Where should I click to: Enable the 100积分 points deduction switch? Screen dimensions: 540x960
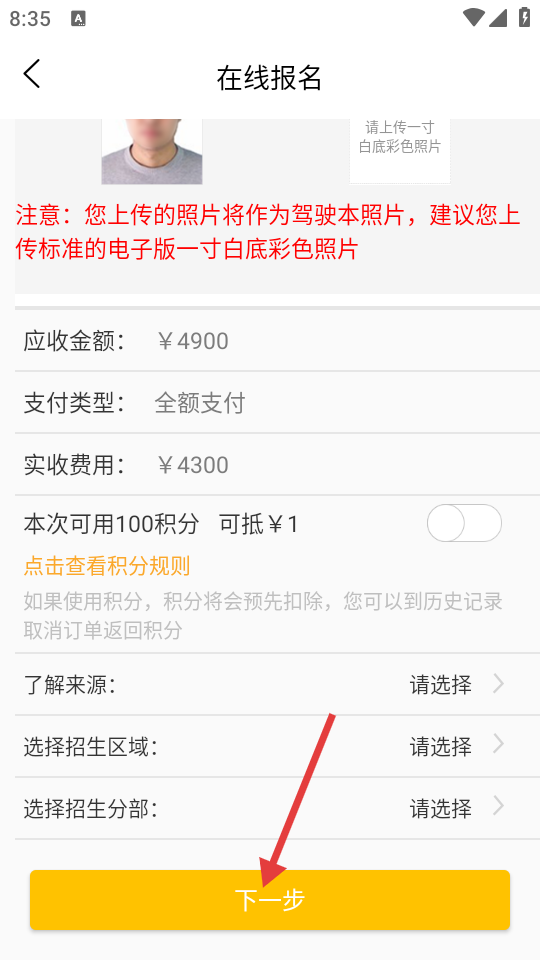pos(464,523)
